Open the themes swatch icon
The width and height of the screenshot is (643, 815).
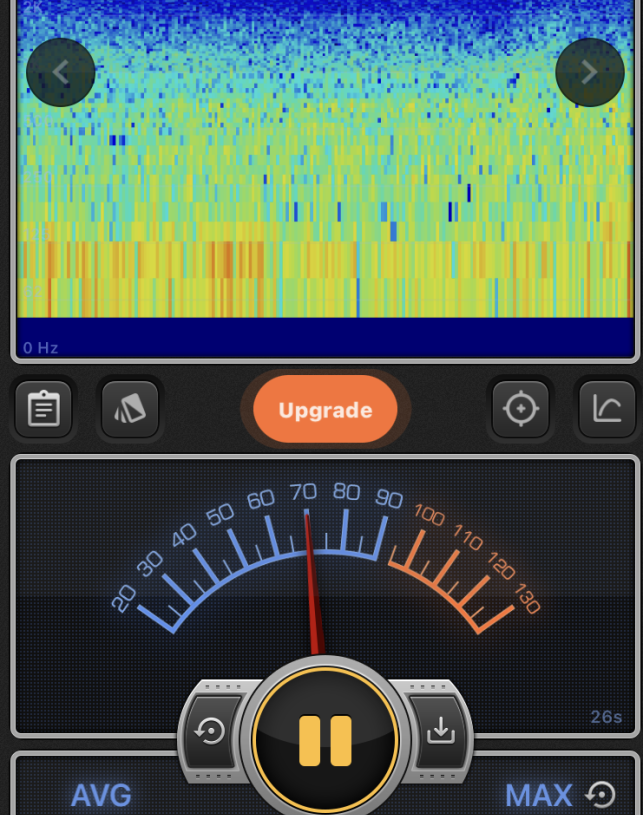(x=130, y=409)
